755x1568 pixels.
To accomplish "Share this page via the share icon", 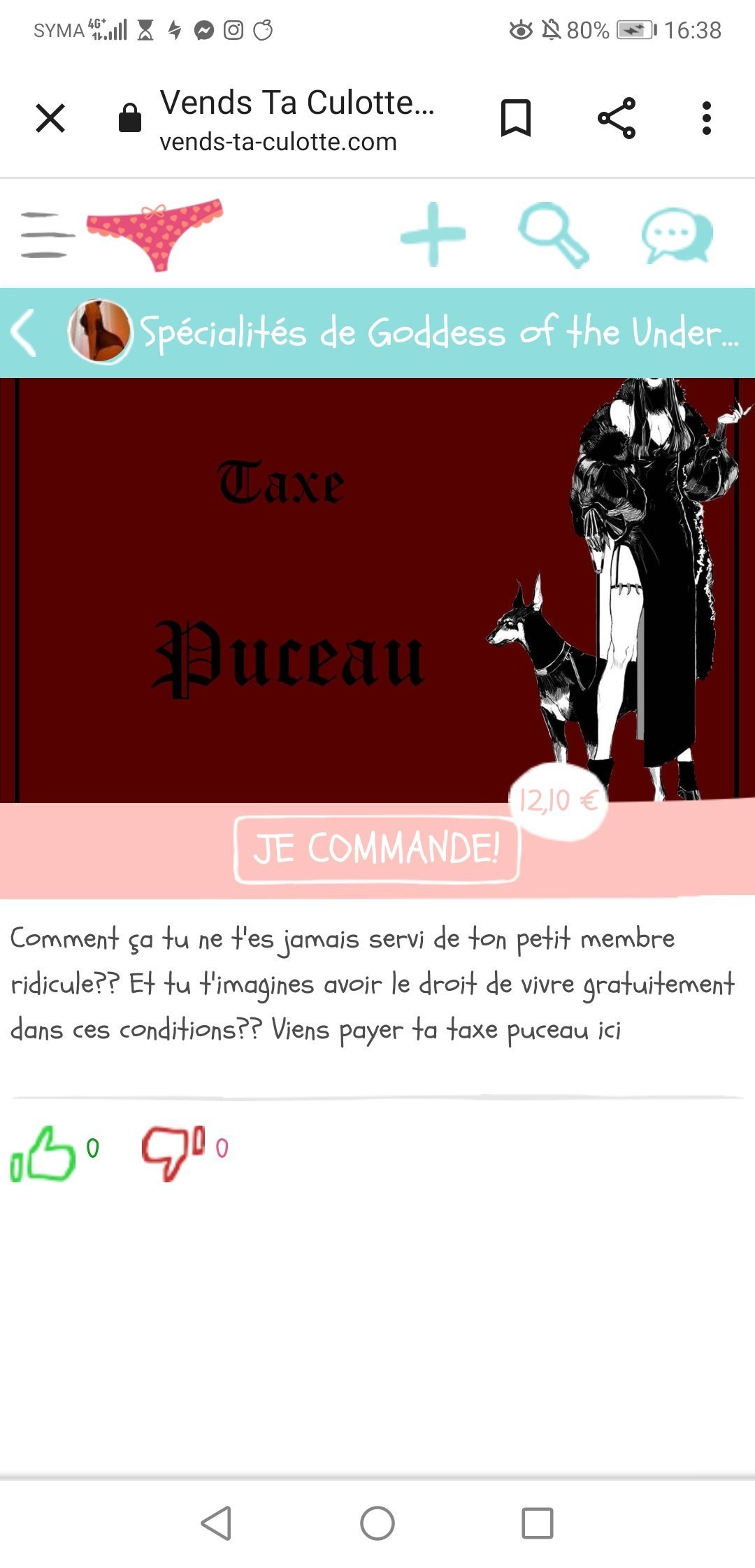I will coord(617,118).
